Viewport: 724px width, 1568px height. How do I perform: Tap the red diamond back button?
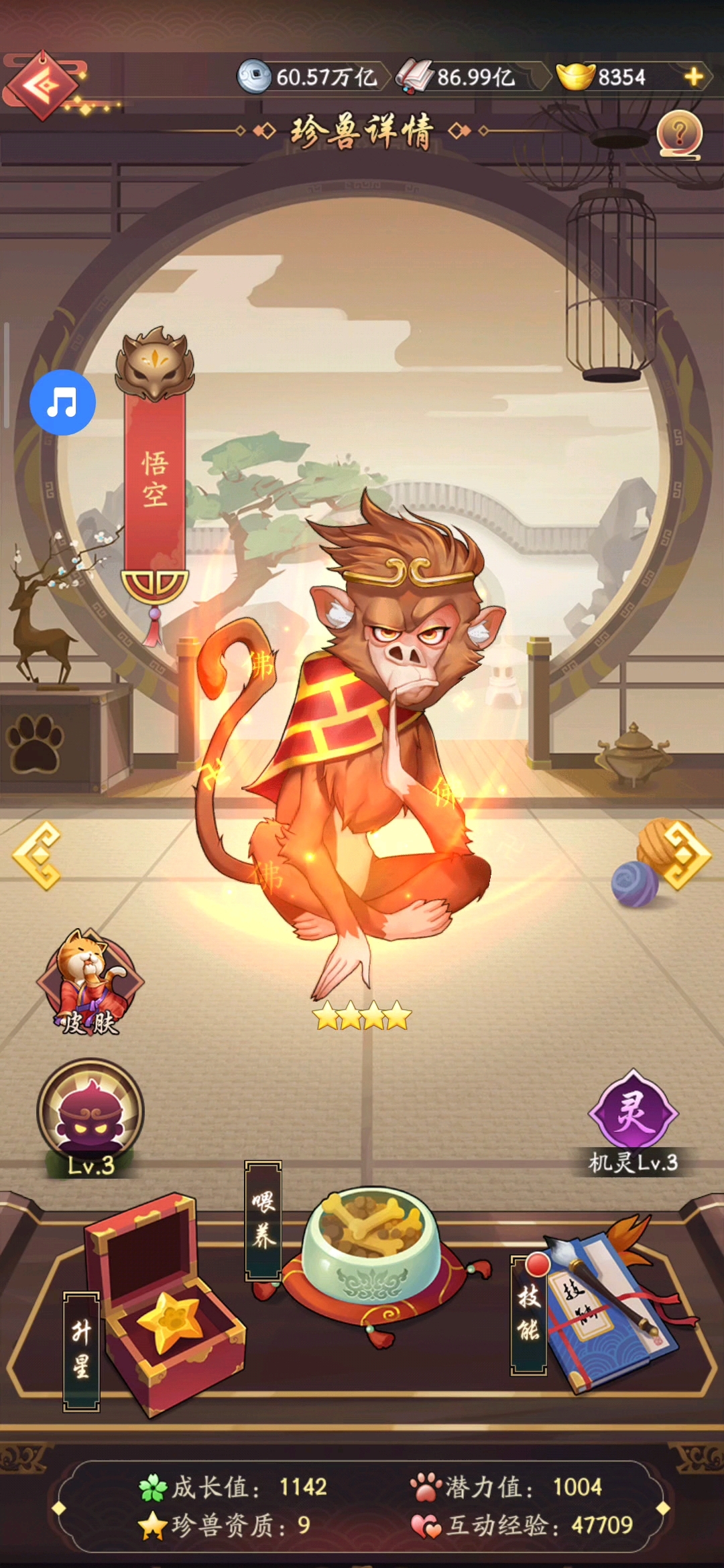pos(42,86)
